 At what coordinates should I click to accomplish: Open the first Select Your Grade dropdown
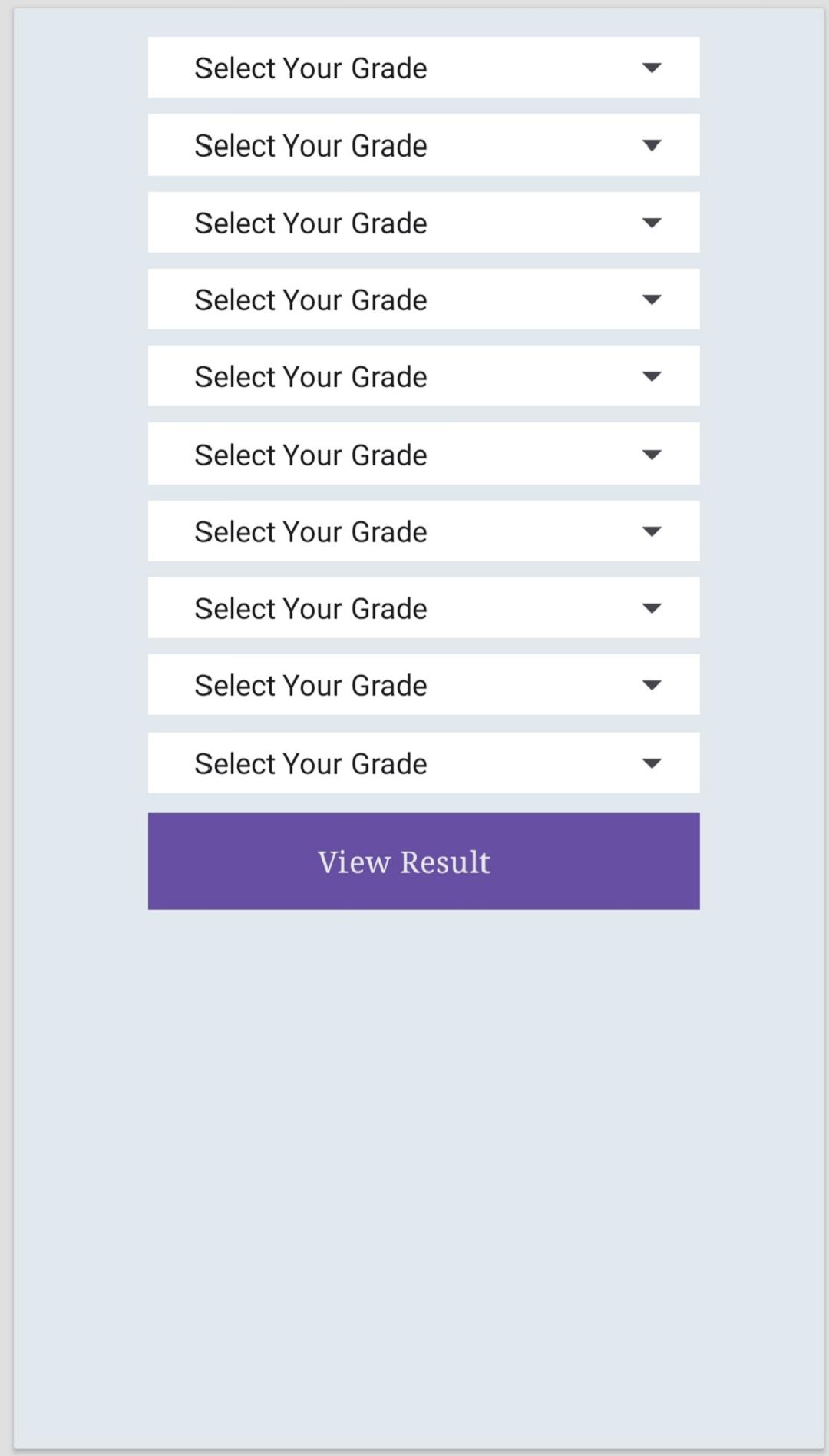coord(424,68)
